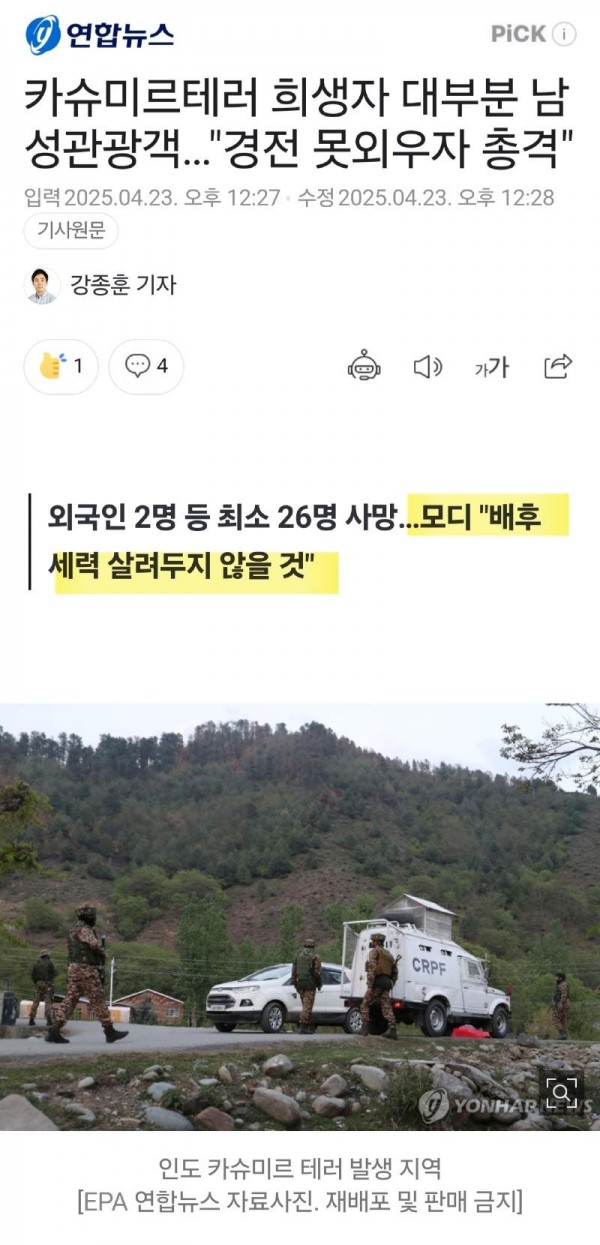
Task: Listen to the article with the speaker icon
Action: point(428,367)
